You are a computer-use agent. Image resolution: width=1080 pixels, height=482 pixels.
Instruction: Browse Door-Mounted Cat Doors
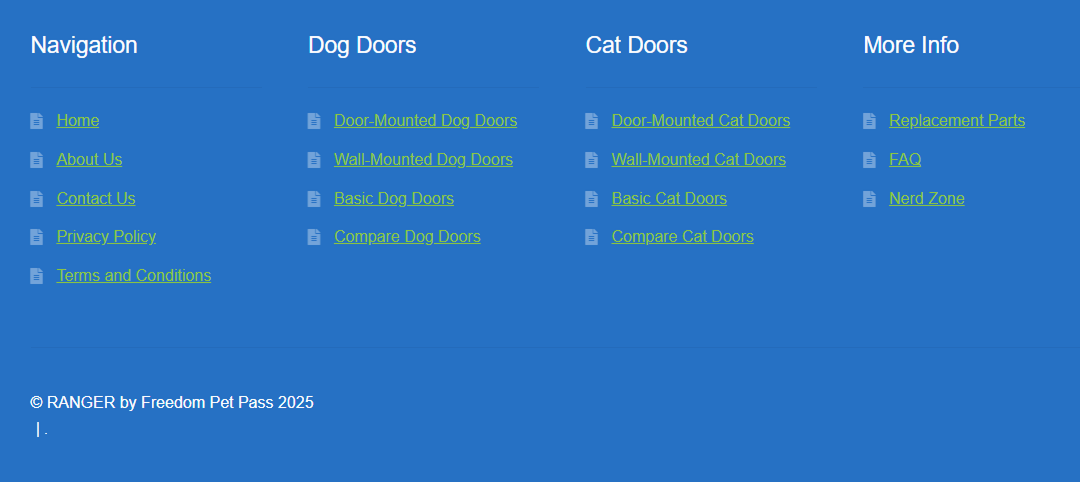(x=701, y=121)
